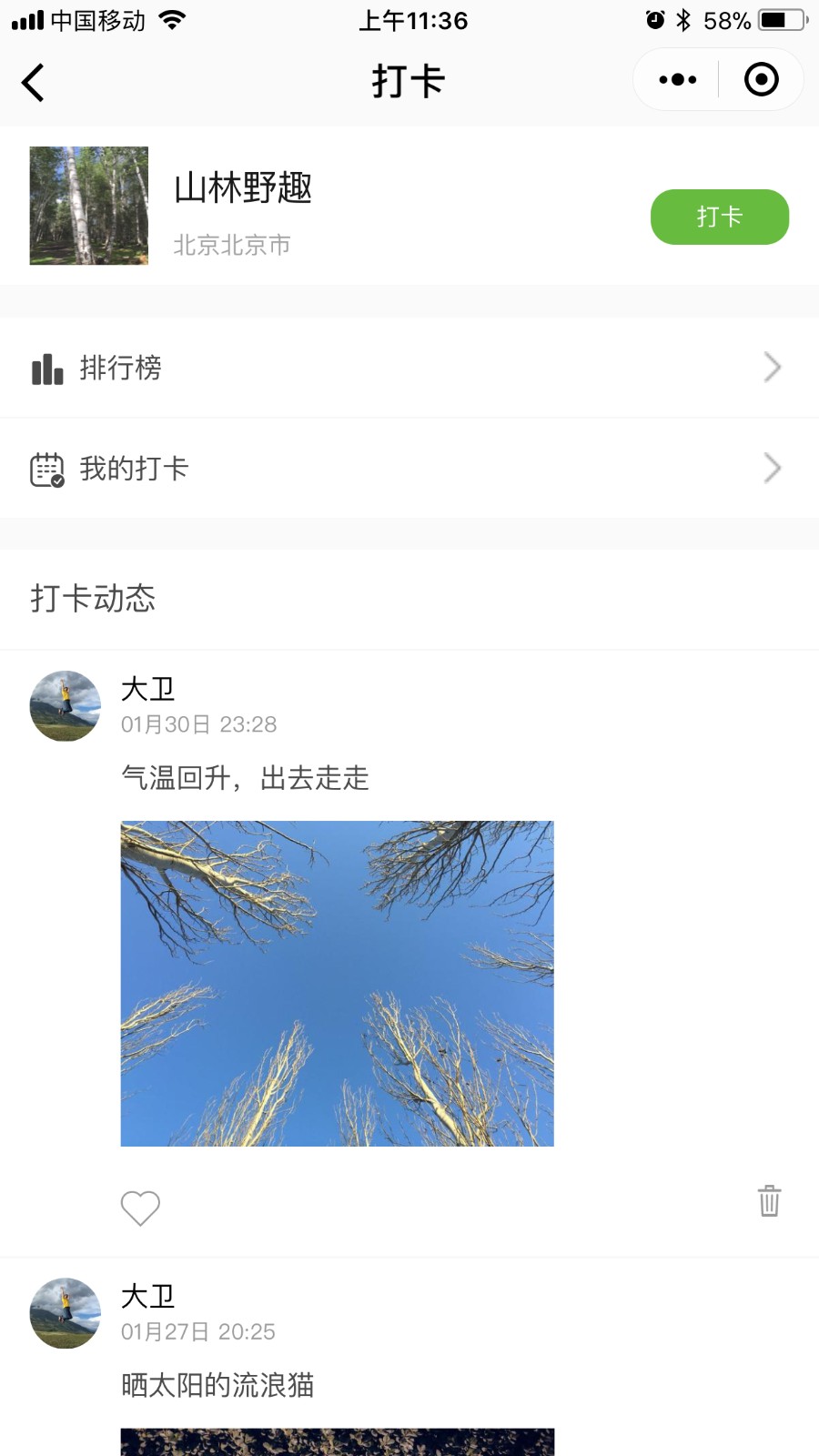Tap the green 打卡 button
The height and width of the screenshot is (1456, 819).
point(719,217)
